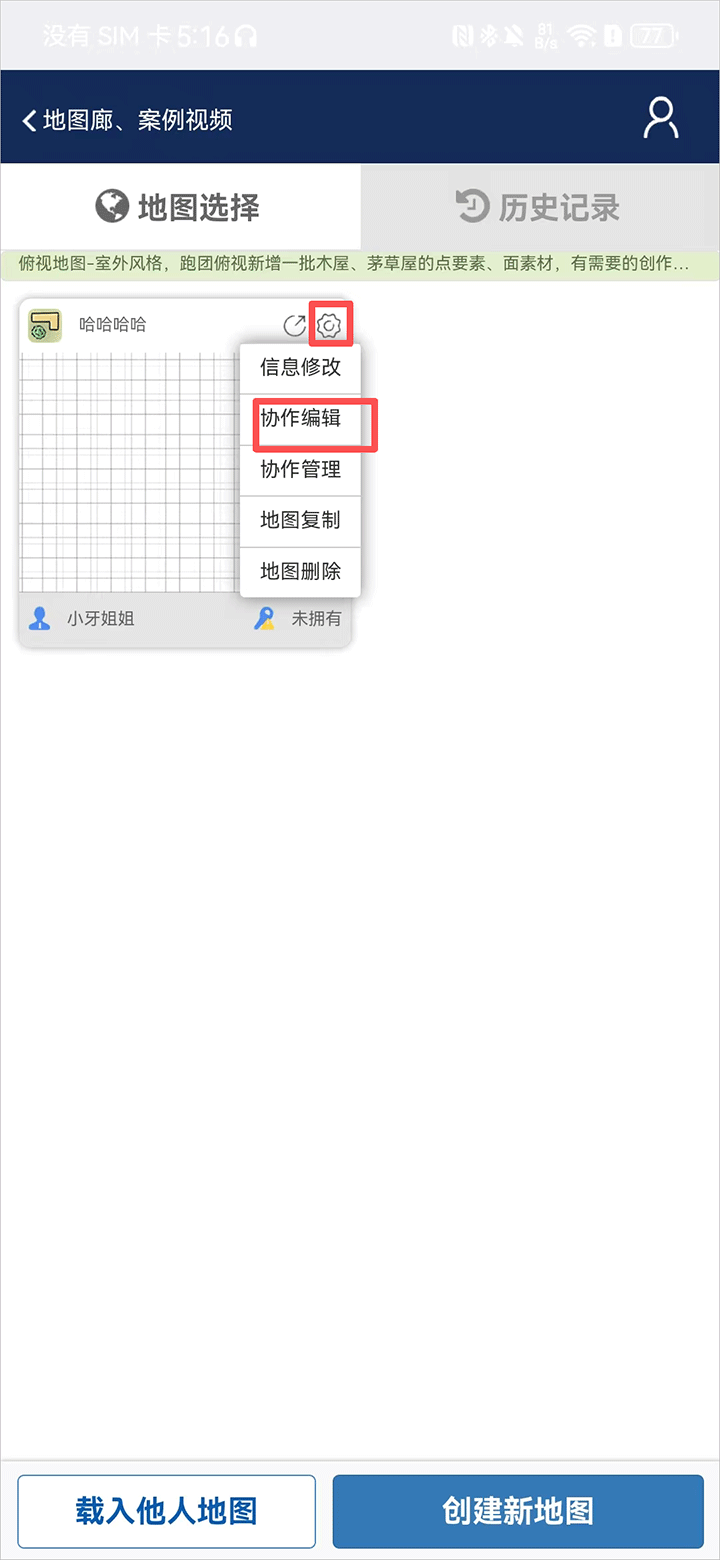Tap the gear settings icon on 哈哈哈哈
Image resolution: width=720 pixels, height=1560 pixels.
tap(330, 325)
